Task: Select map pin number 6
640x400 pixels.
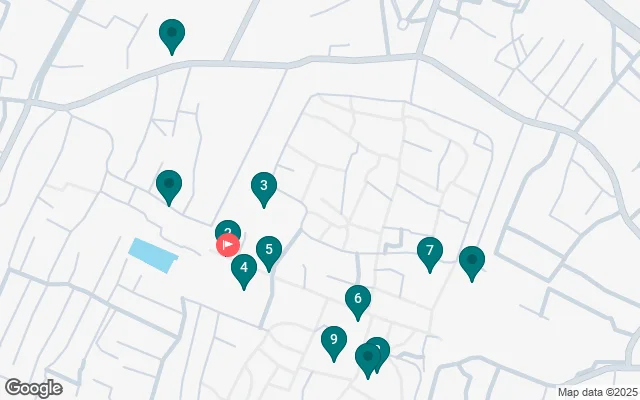Action: [358, 299]
